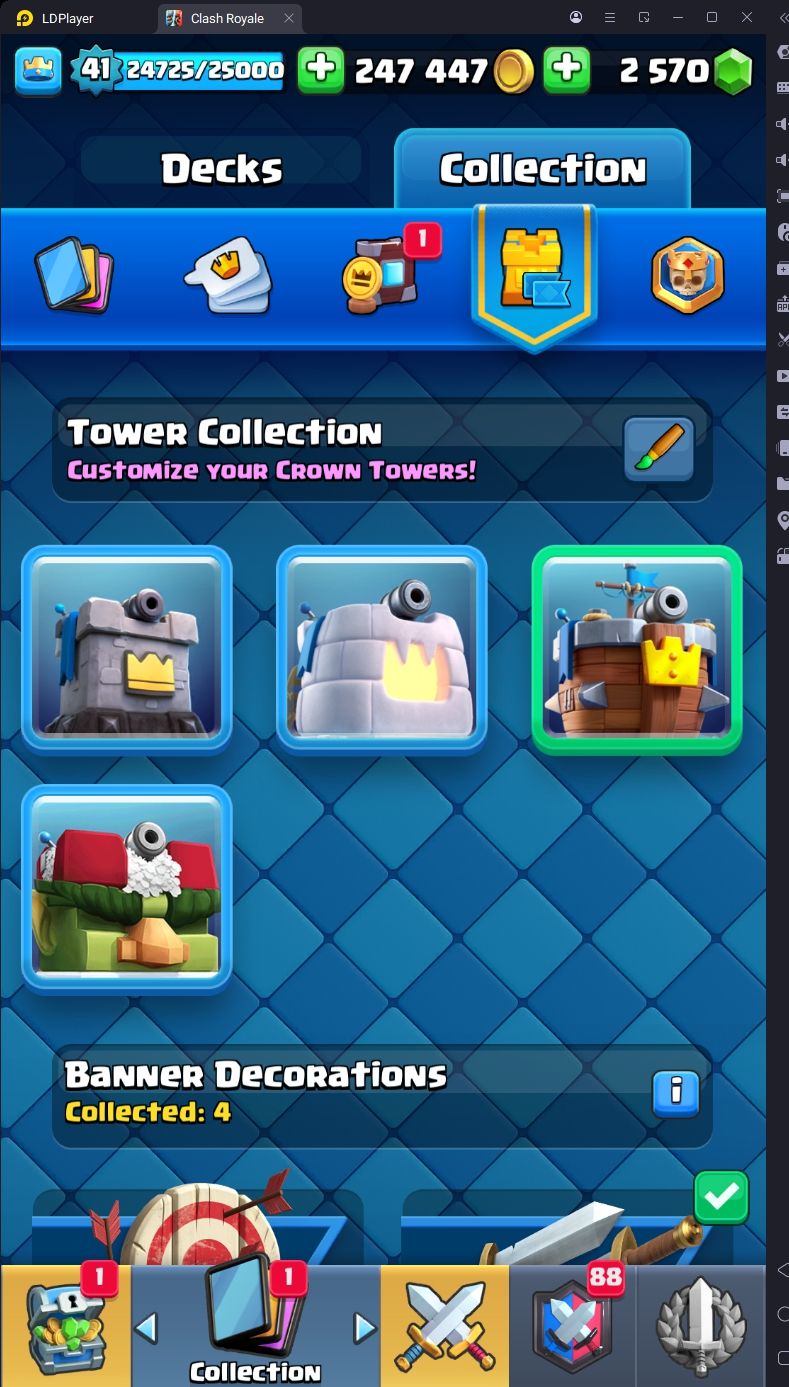Tap the green checkmark button
Screen dimensions: 789x1387
tap(721, 1197)
